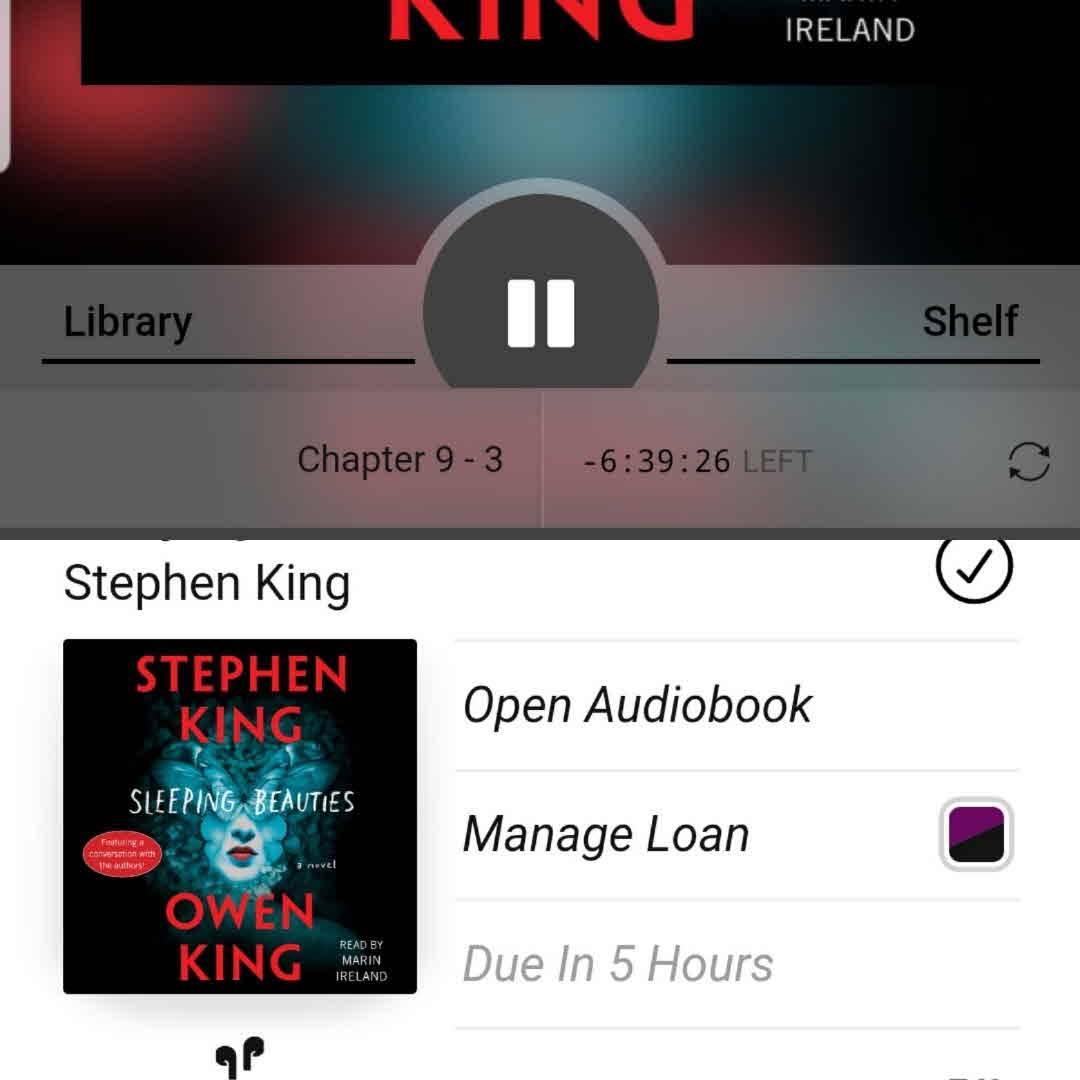Switch to the Shelf tab

tap(968, 322)
